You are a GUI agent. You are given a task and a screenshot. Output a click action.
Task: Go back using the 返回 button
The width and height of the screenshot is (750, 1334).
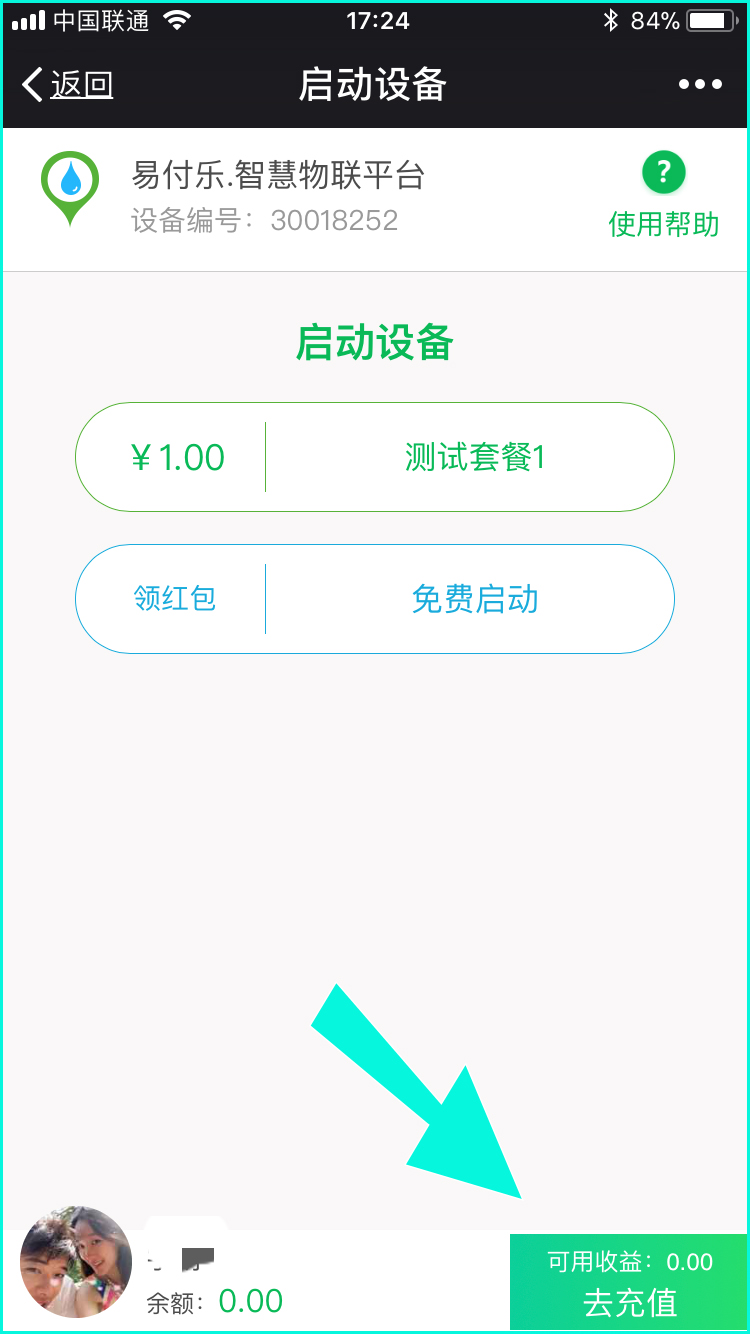[x=68, y=85]
